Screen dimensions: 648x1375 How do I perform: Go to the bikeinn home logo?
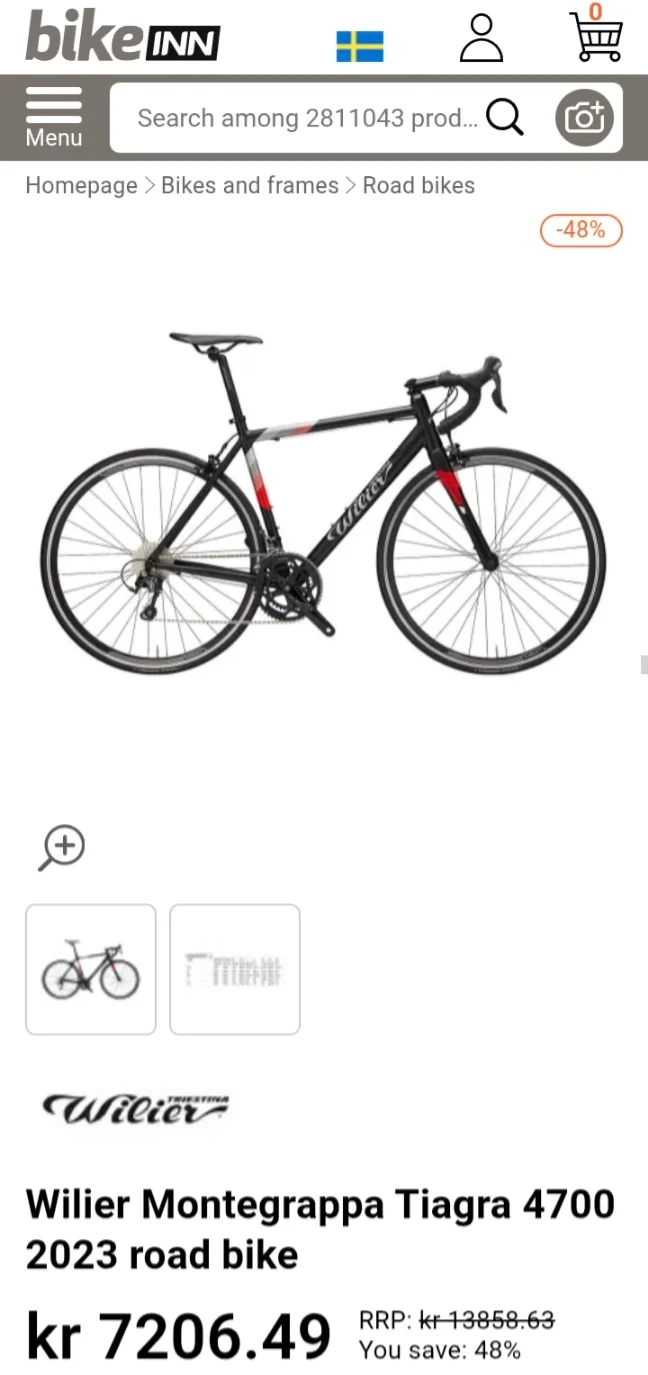click(122, 37)
